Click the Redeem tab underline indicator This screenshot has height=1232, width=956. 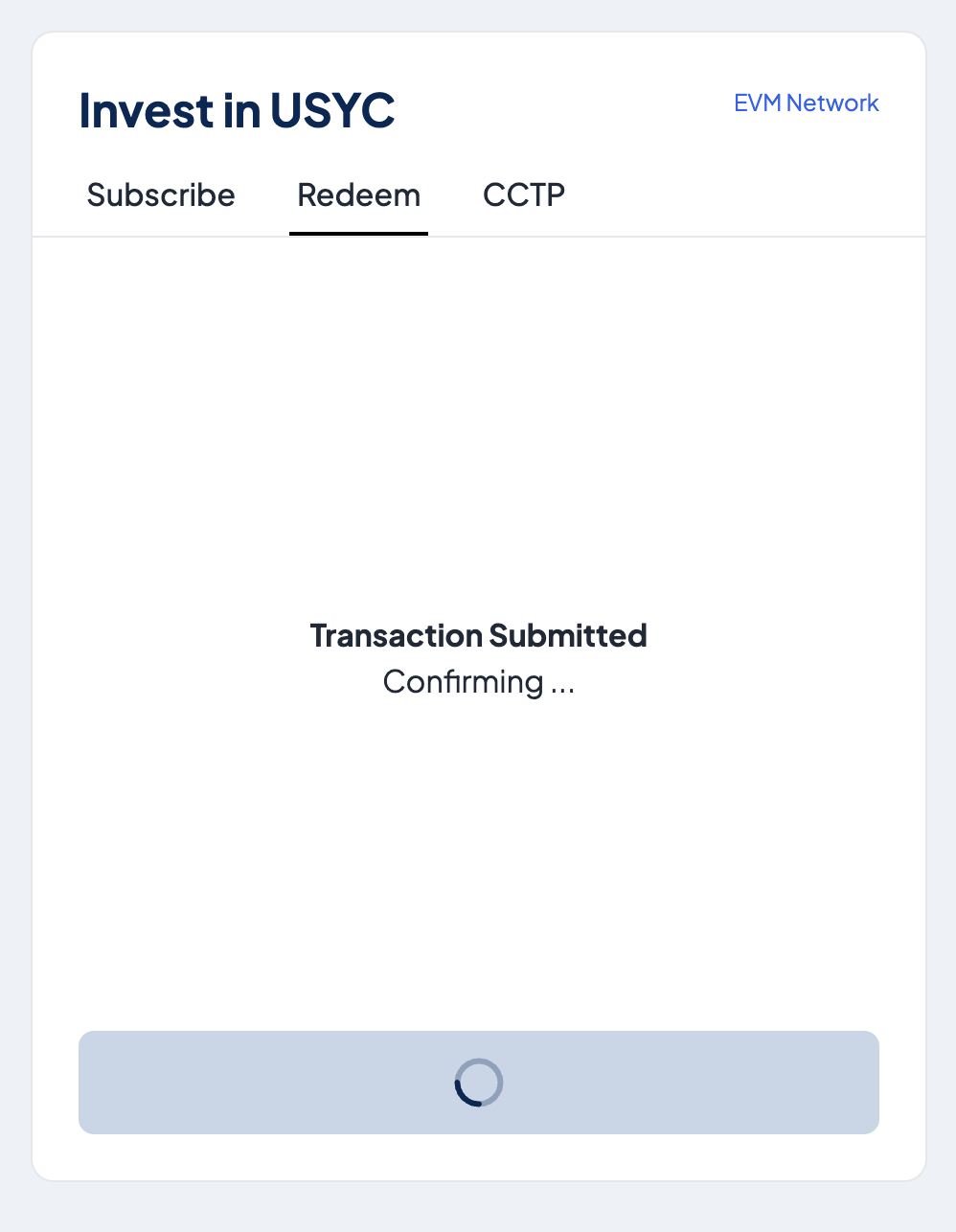pyautogui.click(x=358, y=232)
